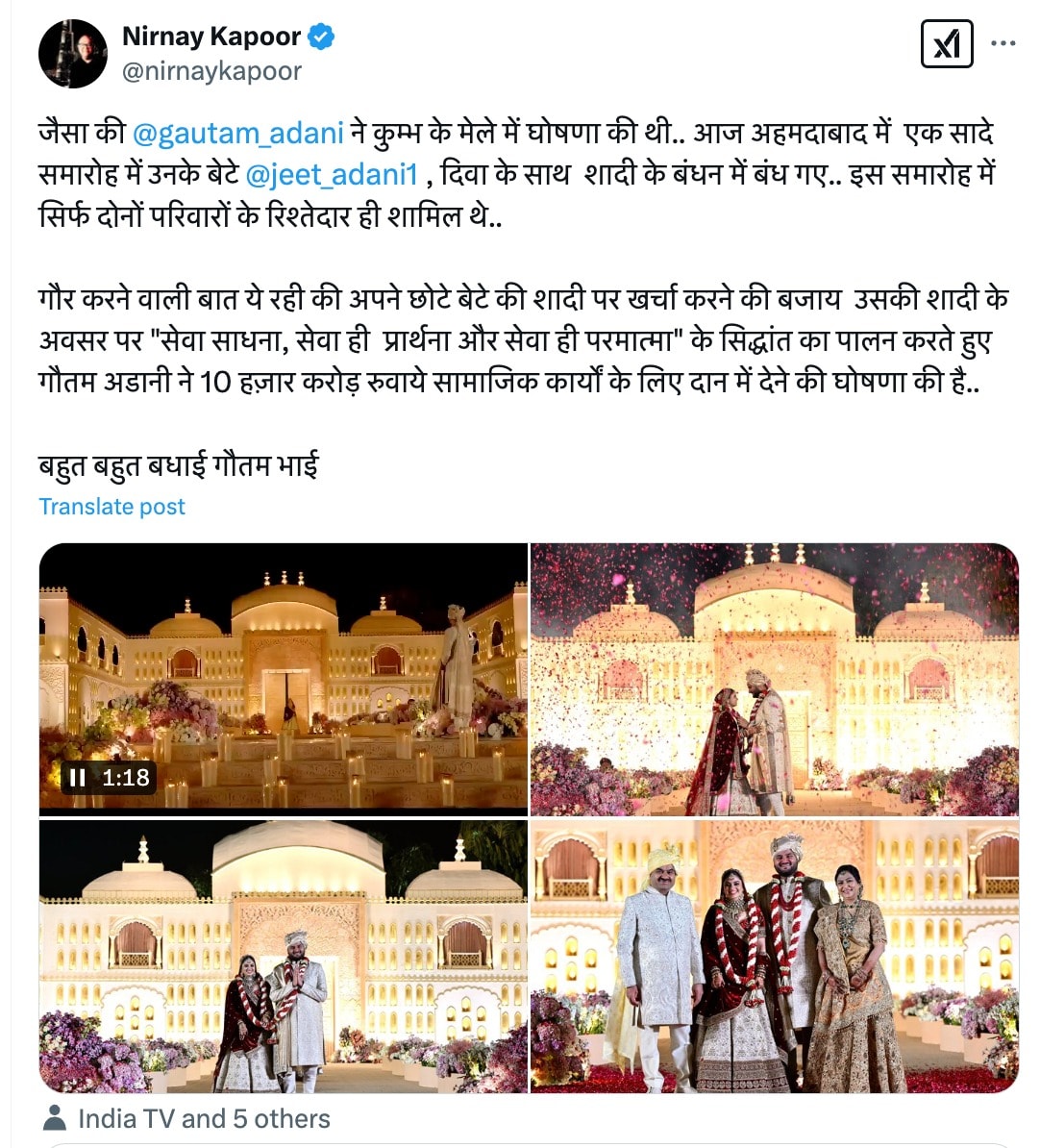Viewport: 1040px width, 1148px height.
Task: Open the family group photo
Action: point(774,957)
